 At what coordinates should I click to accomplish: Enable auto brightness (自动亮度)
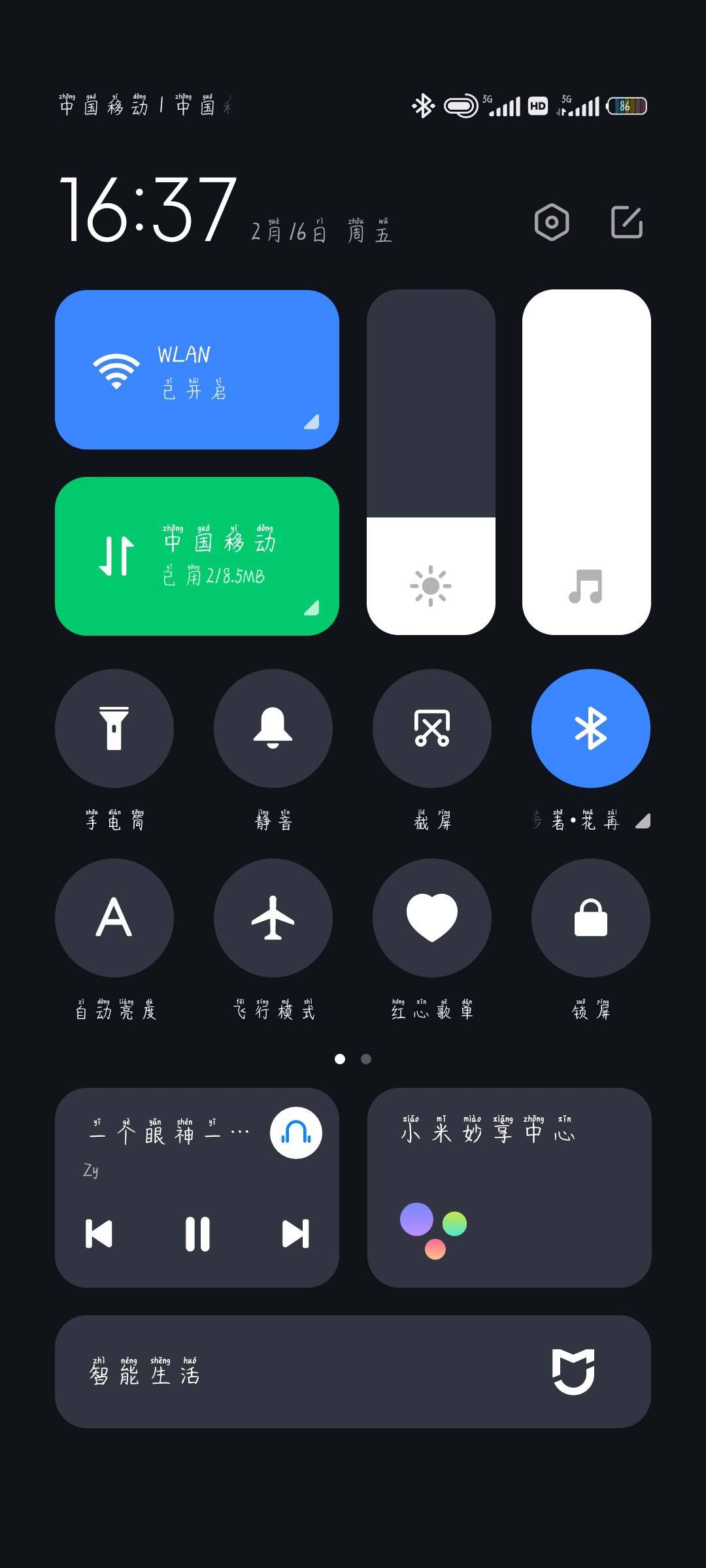(x=114, y=918)
